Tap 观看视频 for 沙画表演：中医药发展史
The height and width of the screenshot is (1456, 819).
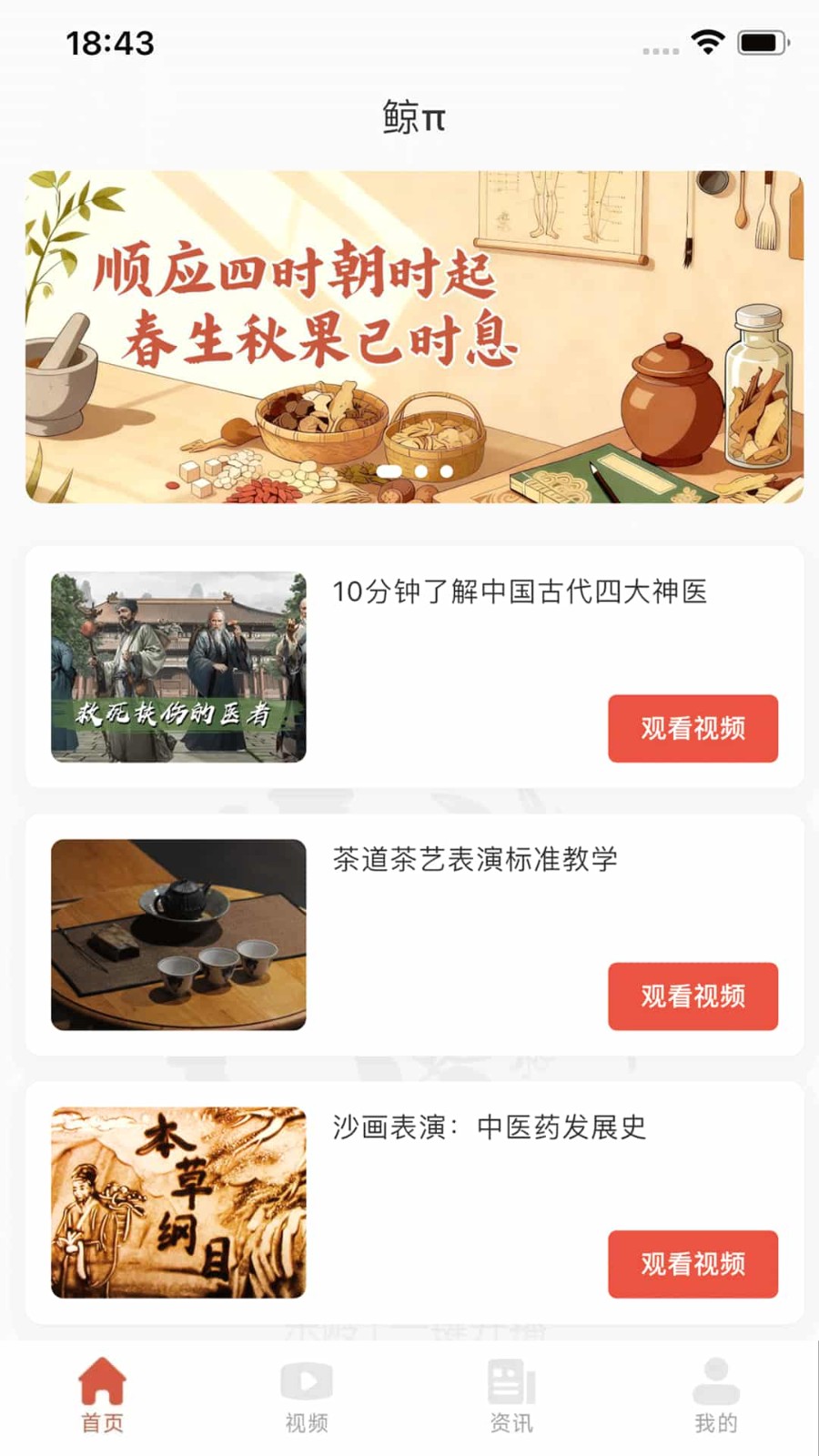[x=693, y=1264]
